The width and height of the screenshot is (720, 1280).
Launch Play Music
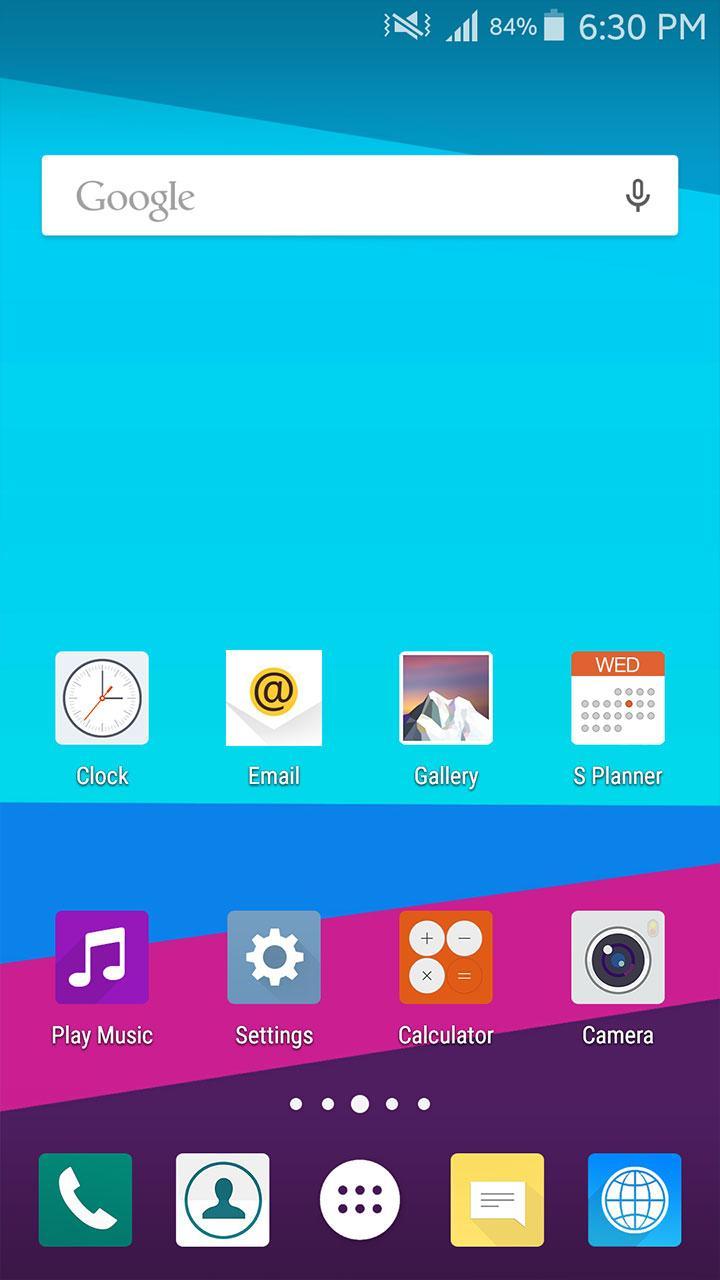click(102, 958)
